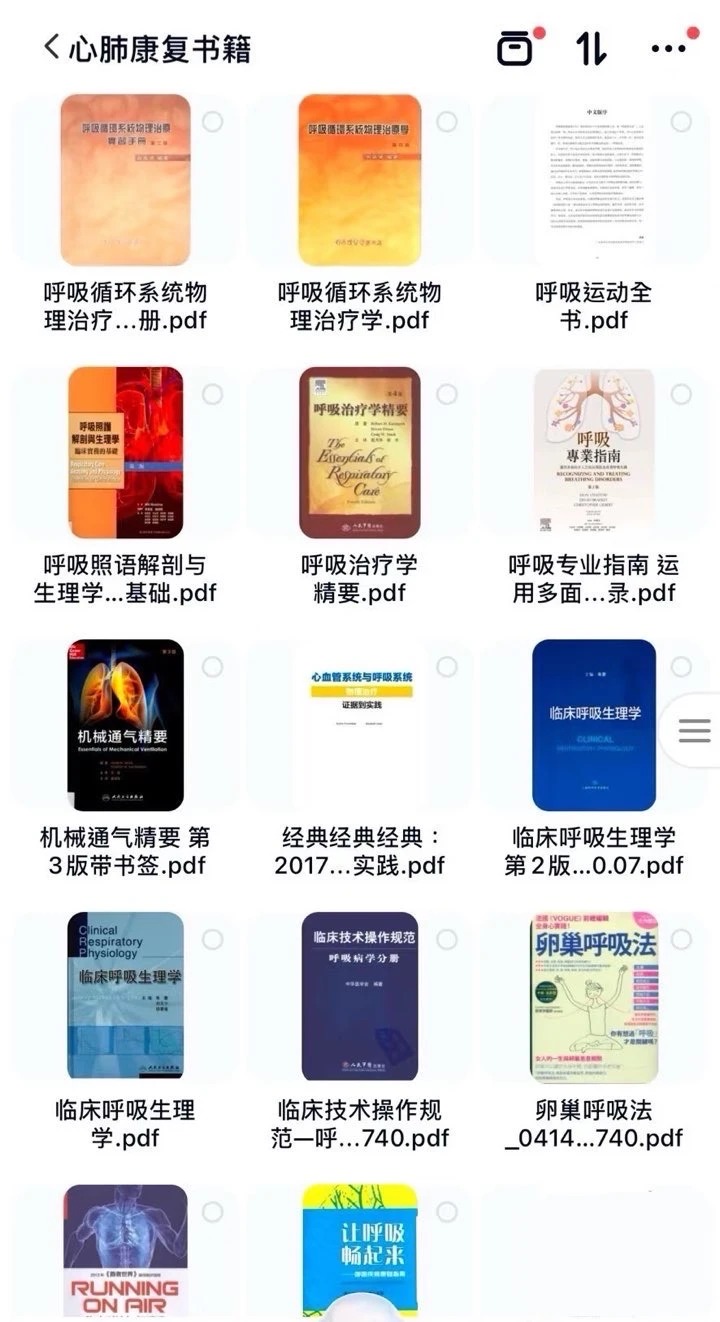Open 呼吸专业指南 PDF

(594, 452)
